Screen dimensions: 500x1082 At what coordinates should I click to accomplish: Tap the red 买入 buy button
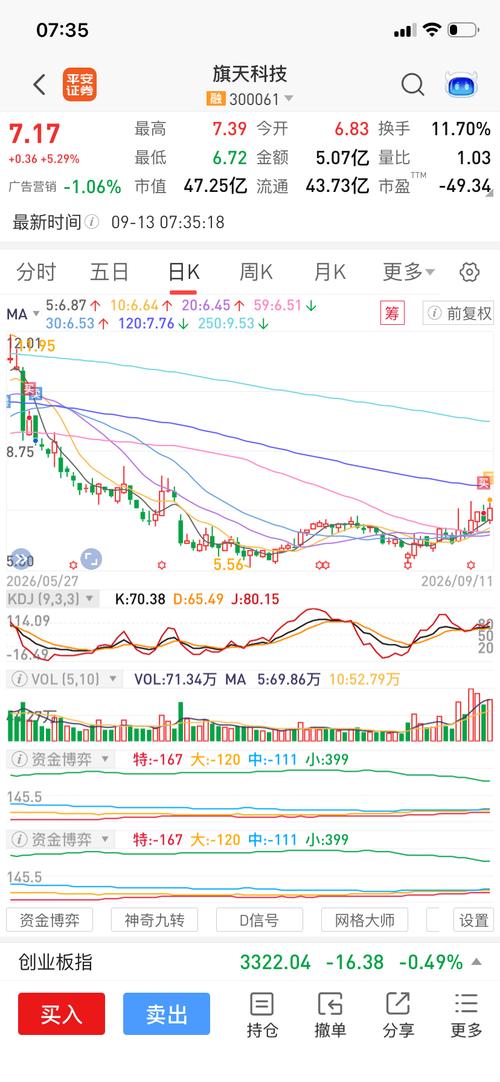point(61,1014)
